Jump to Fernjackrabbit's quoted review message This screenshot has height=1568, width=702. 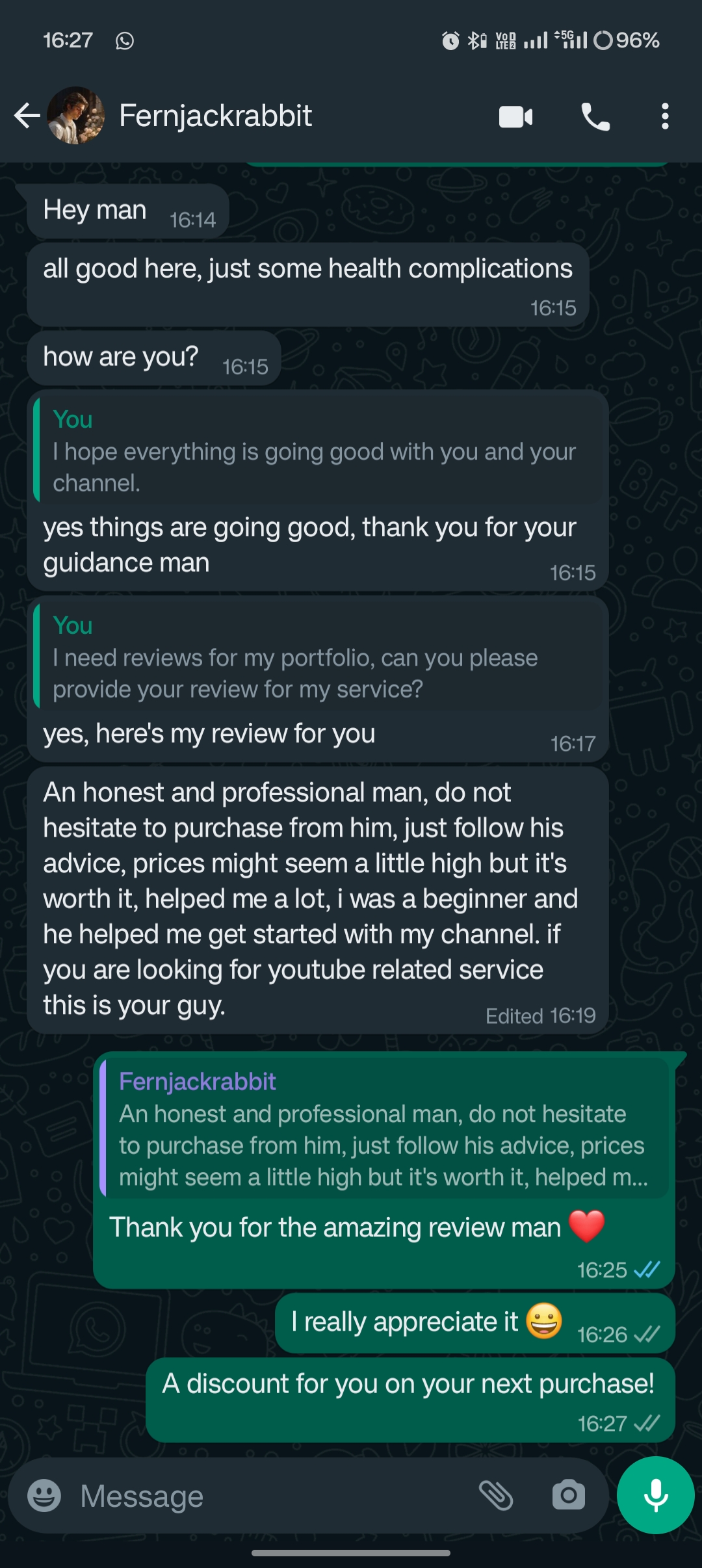pos(385,1129)
